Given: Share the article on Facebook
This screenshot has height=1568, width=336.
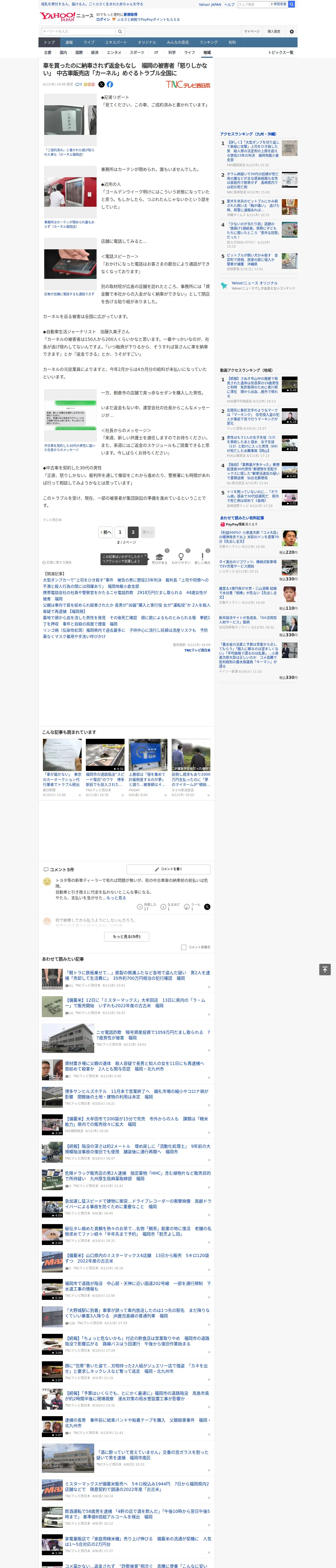Looking at the screenshot, I should 110,85.
